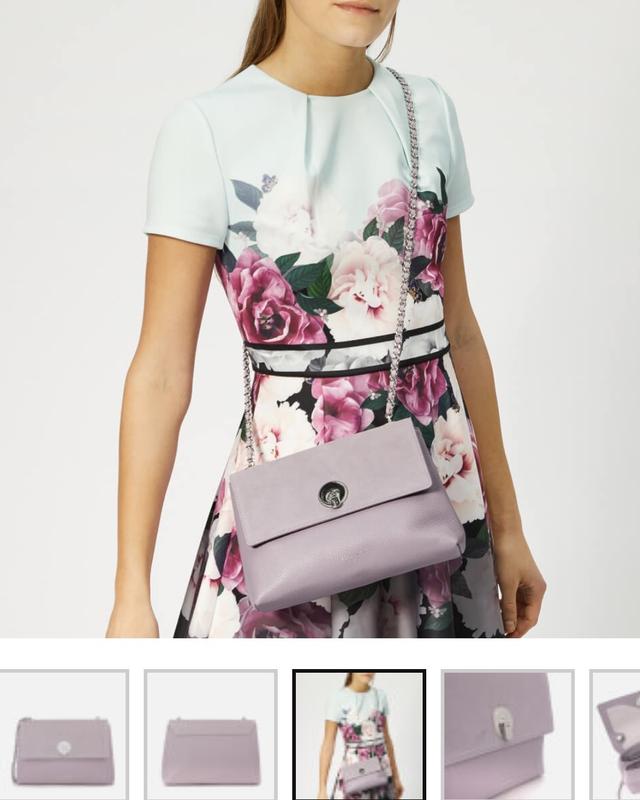640x800 pixels.
Task: Open the partially visible last thumbnail
Action: coord(617,735)
